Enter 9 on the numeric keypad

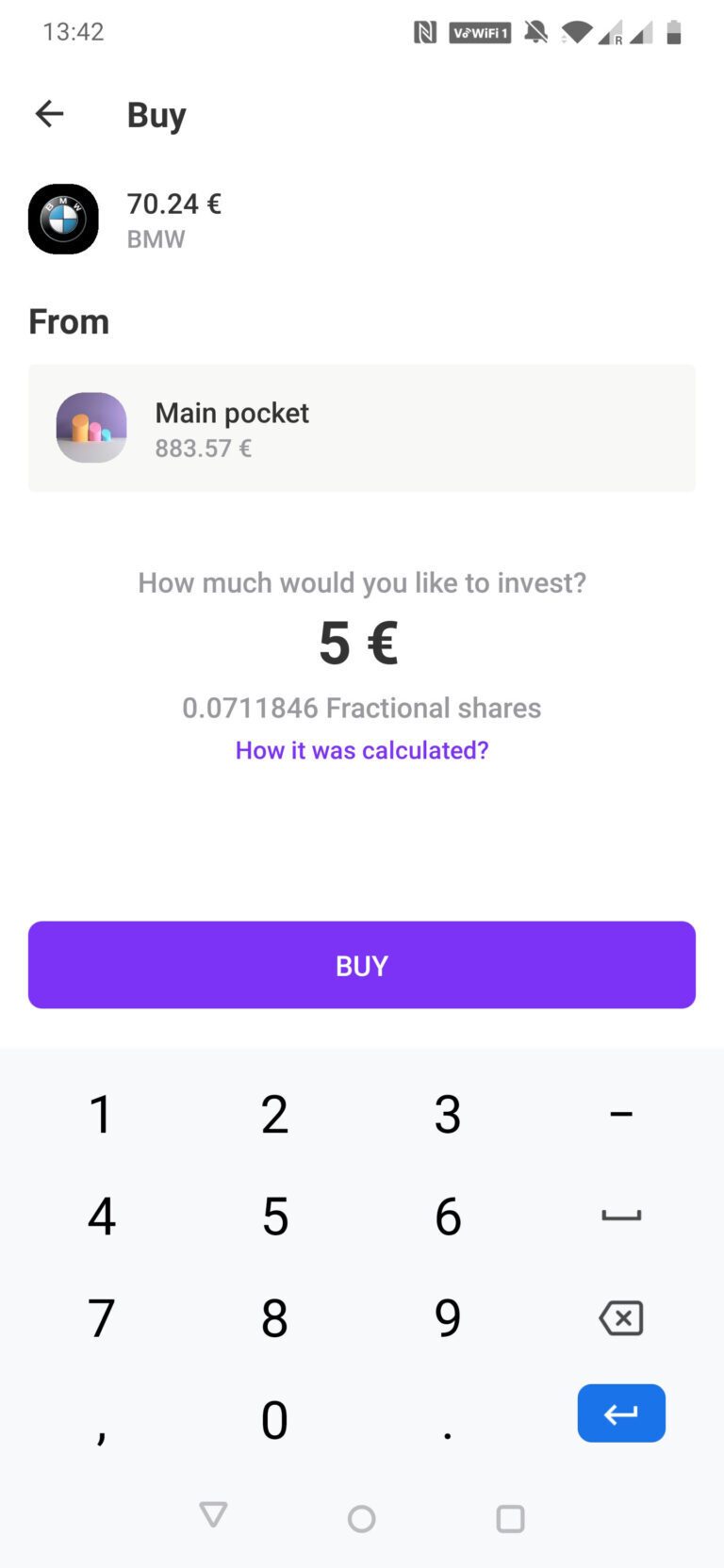[x=448, y=1317]
